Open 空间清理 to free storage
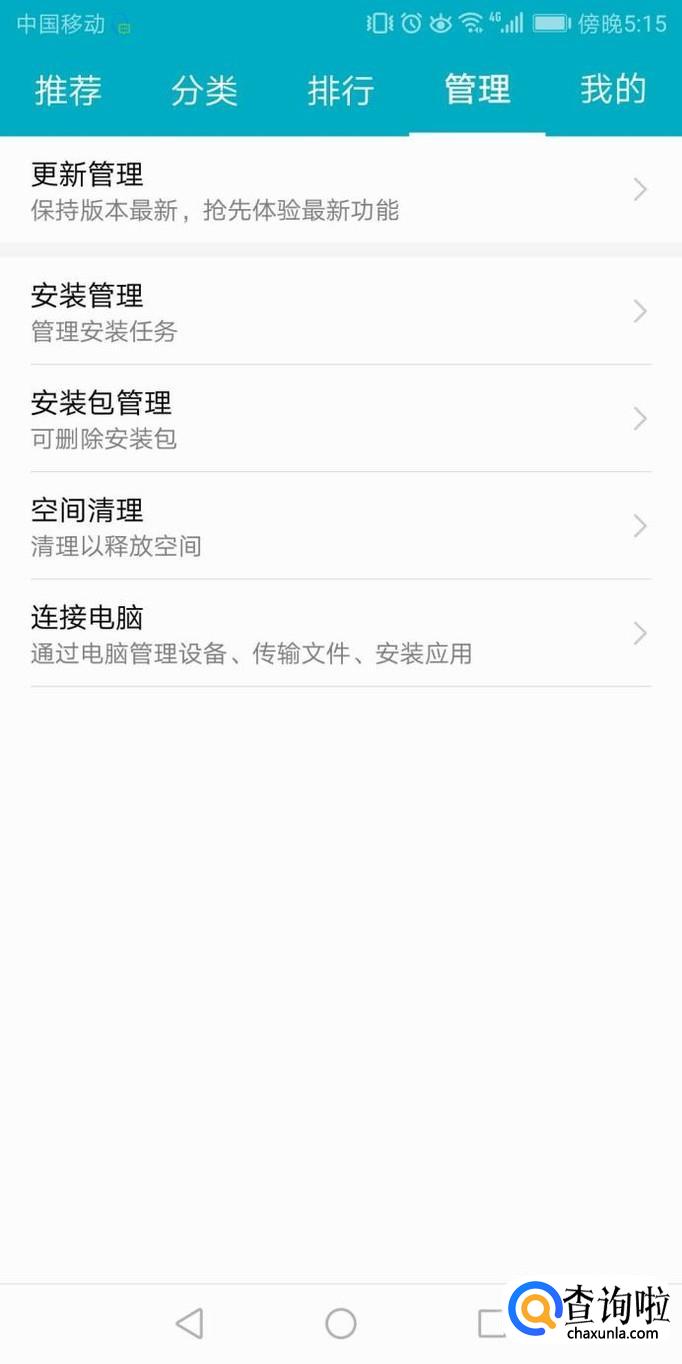This screenshot has width=682, height=1364. 341,526
